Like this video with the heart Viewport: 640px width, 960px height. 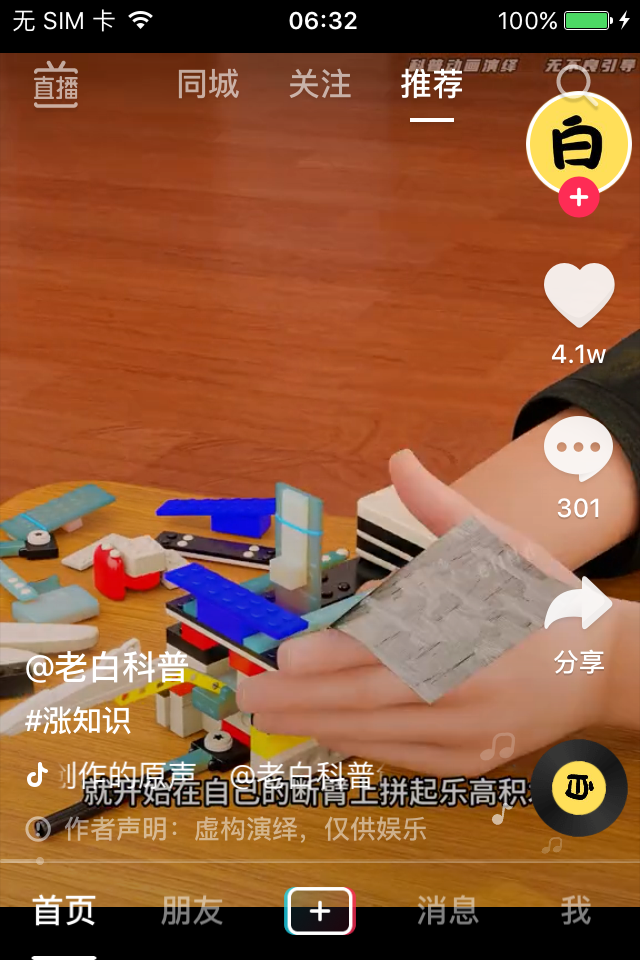(x=579, y=295)
